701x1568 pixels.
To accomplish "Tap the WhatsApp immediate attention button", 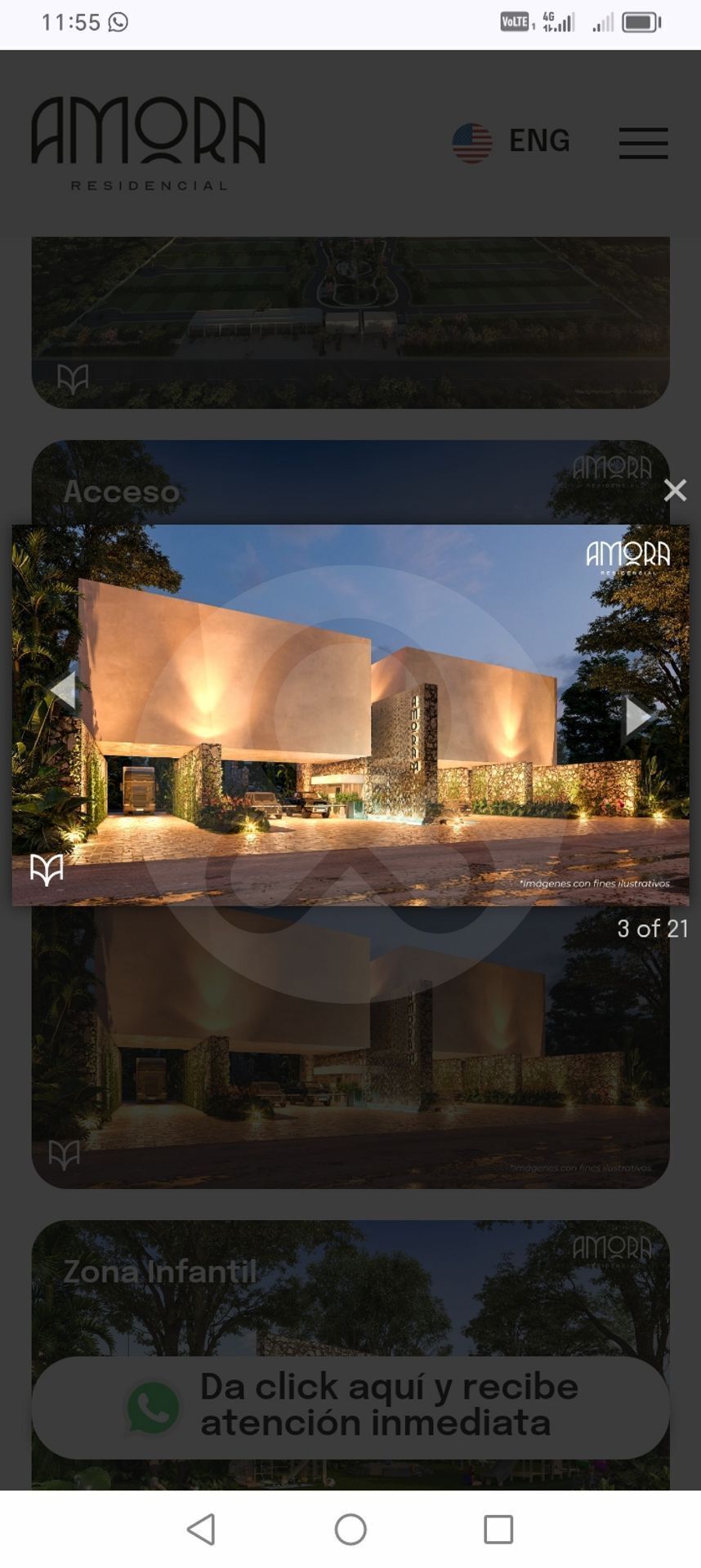I will [x=350, y=1407].
